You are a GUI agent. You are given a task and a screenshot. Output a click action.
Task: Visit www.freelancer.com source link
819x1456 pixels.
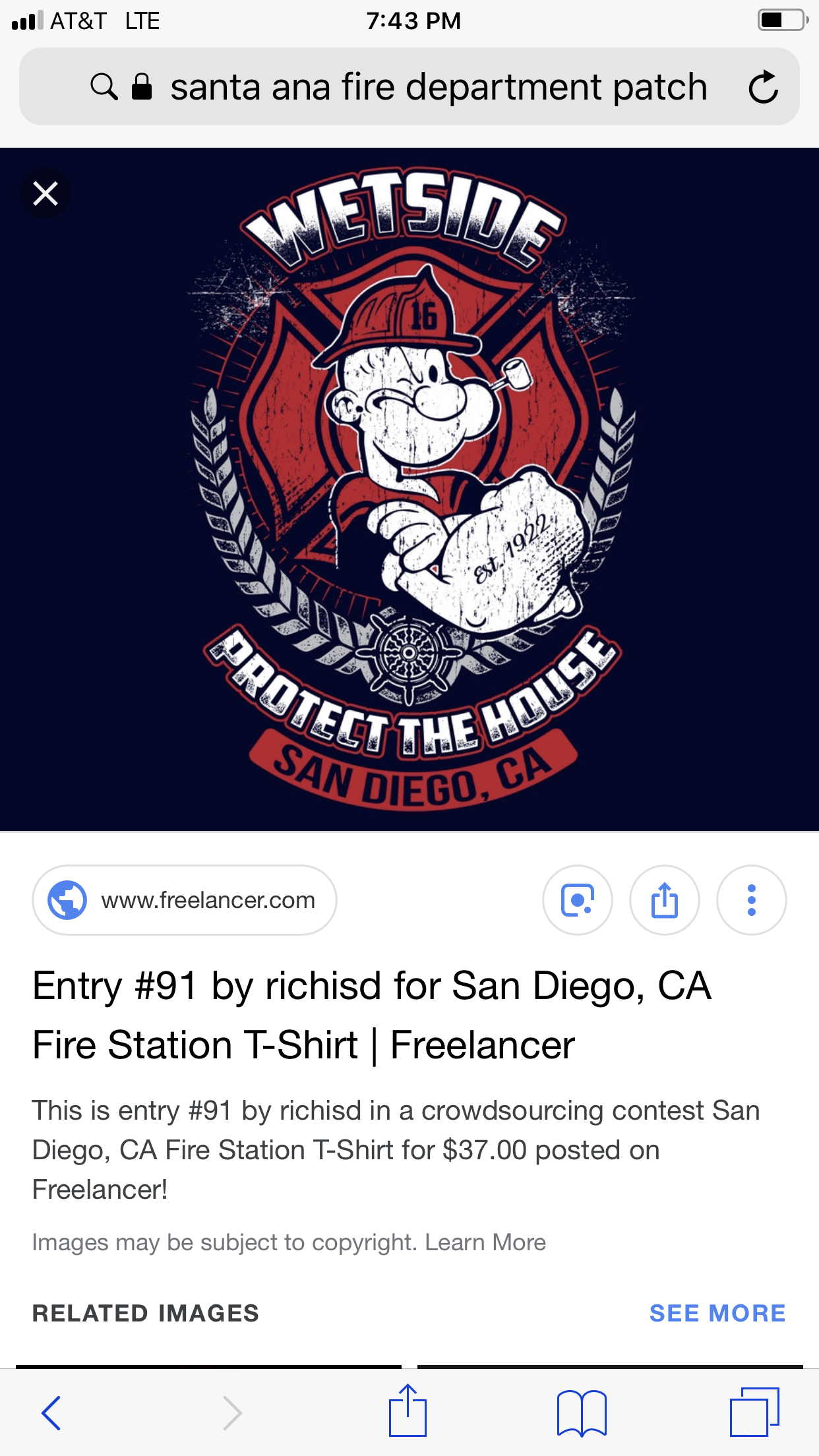pyautogui.click(x=185, y=900)
